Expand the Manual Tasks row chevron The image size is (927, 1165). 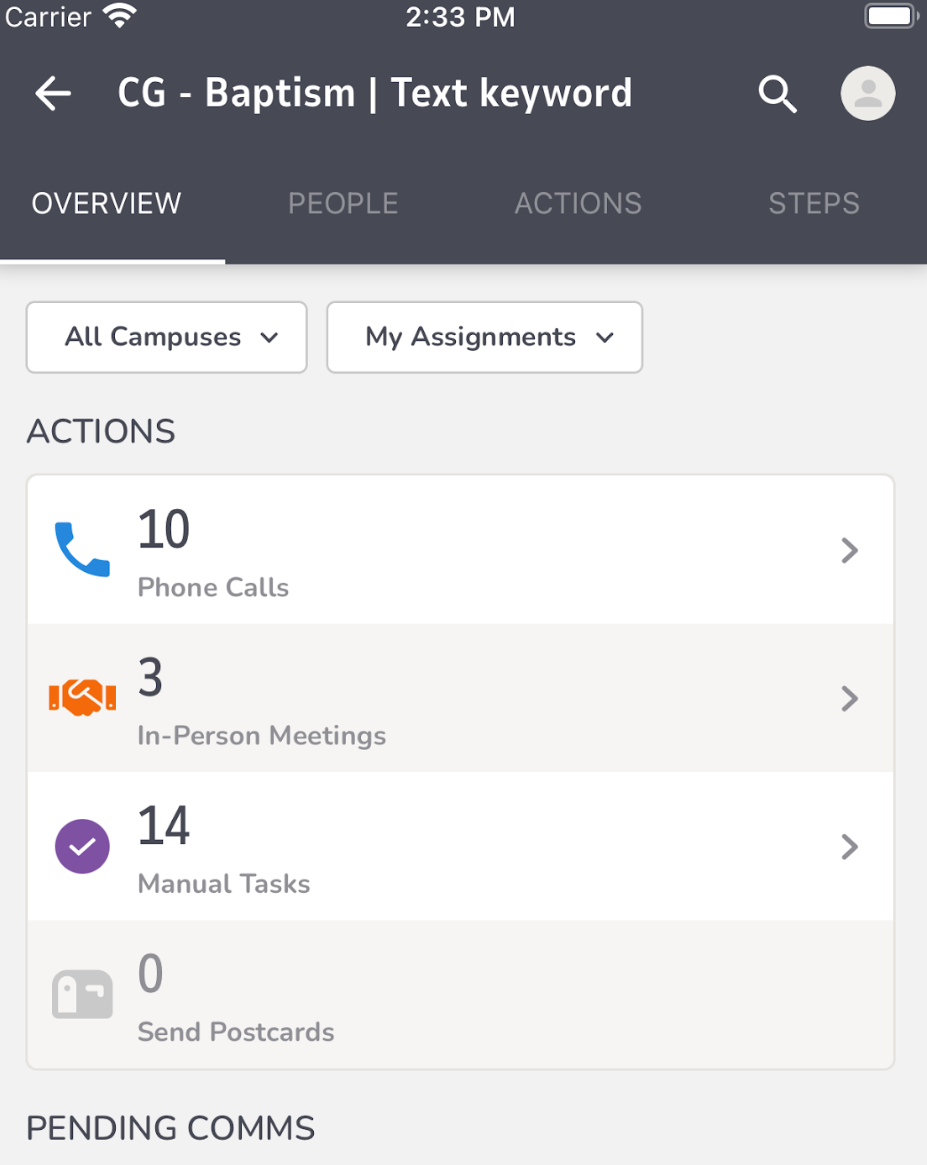[x=849, y=846]
